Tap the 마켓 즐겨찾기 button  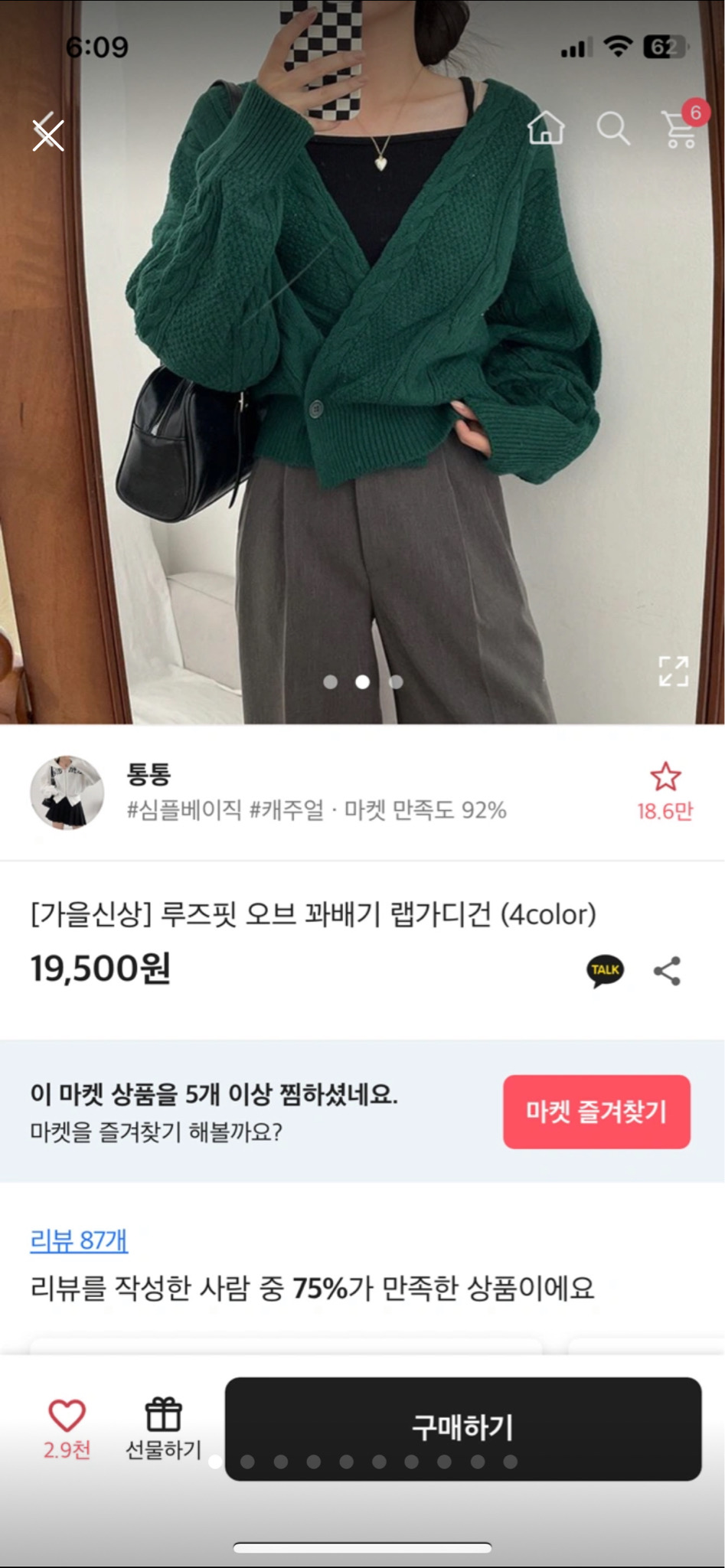coord(596,1111)
